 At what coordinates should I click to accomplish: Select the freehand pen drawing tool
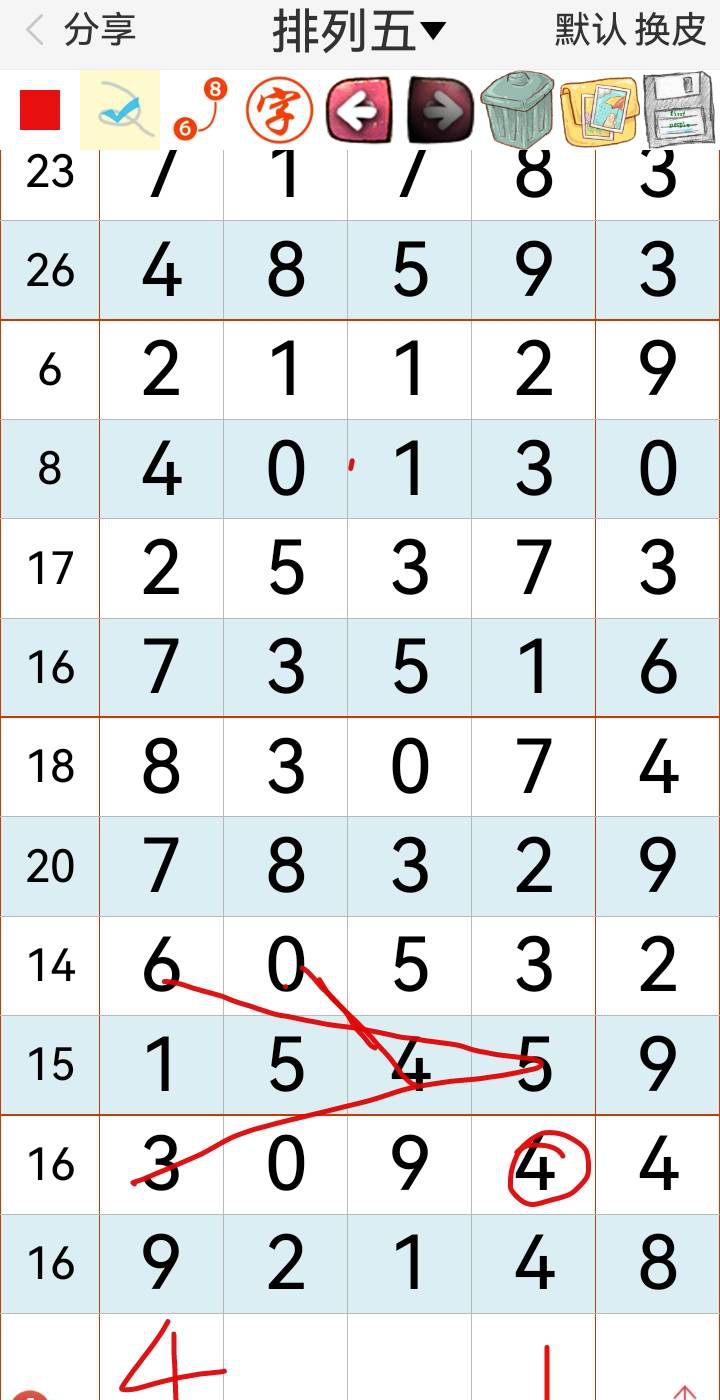[x=120, y=110]
